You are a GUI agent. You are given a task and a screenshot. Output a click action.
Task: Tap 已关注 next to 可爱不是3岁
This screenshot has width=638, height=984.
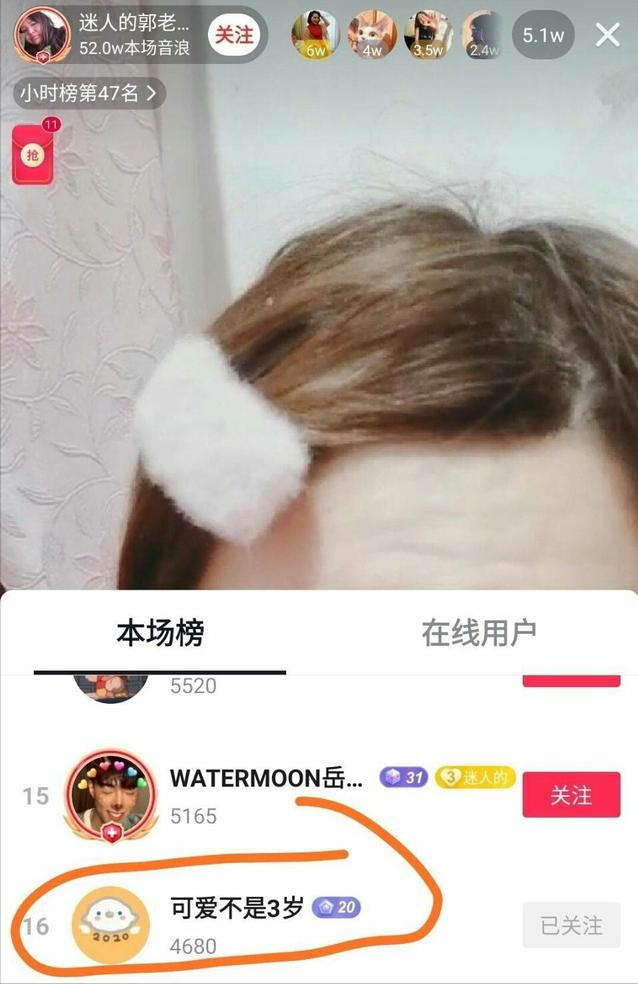click(x=571, y=925)
